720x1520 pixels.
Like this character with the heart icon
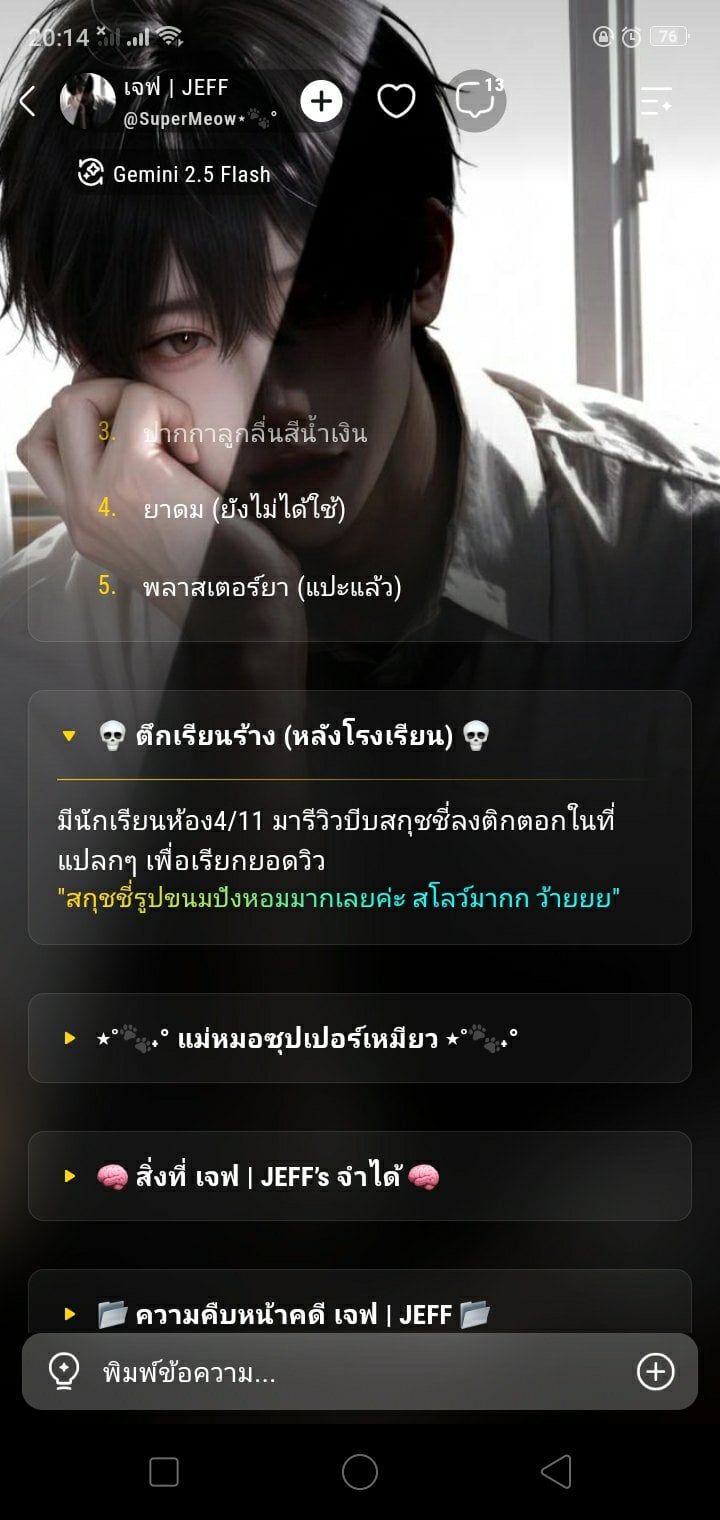396,101
